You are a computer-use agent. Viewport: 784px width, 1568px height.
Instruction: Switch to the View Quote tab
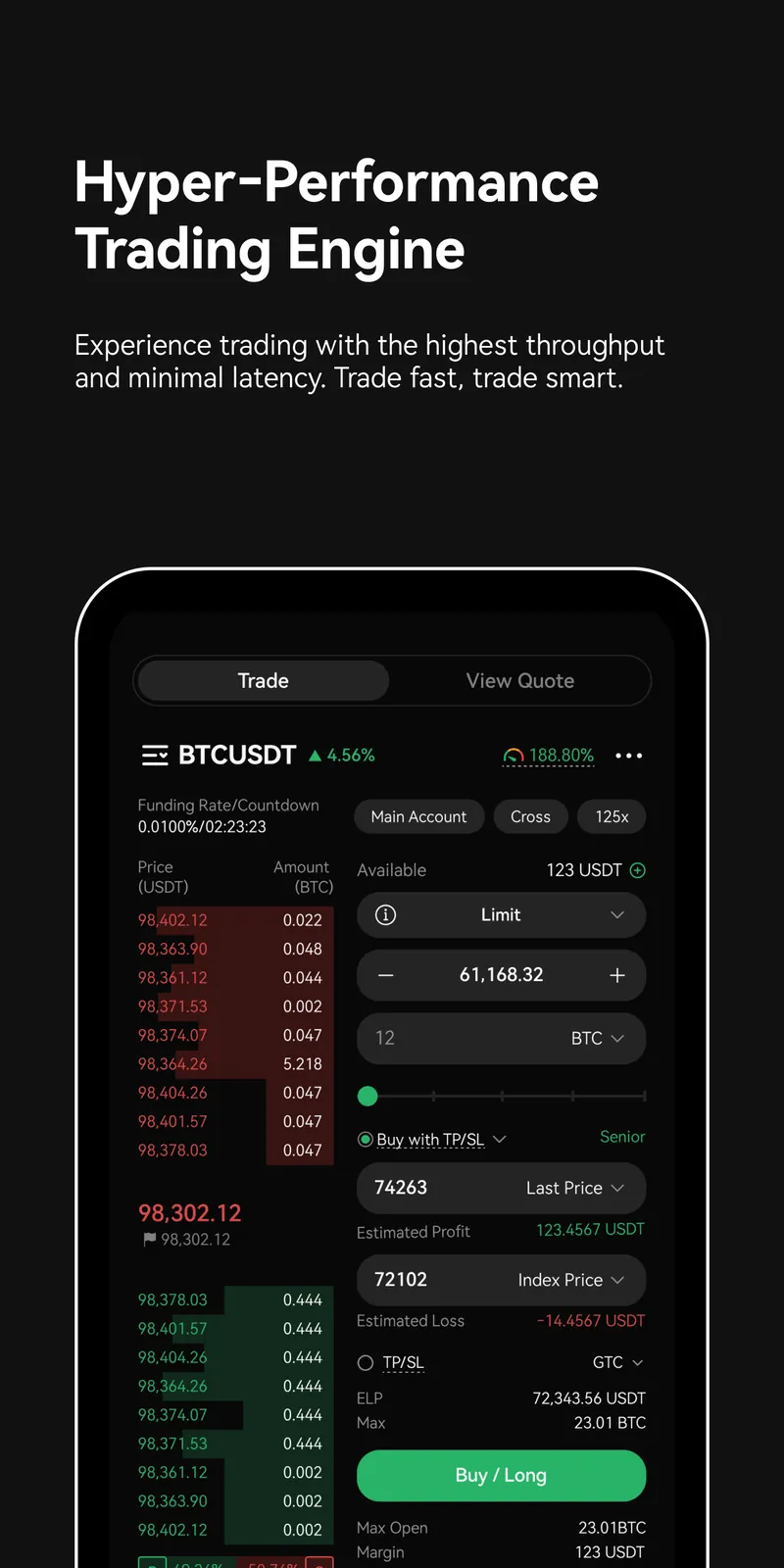[x=520, y=680]
